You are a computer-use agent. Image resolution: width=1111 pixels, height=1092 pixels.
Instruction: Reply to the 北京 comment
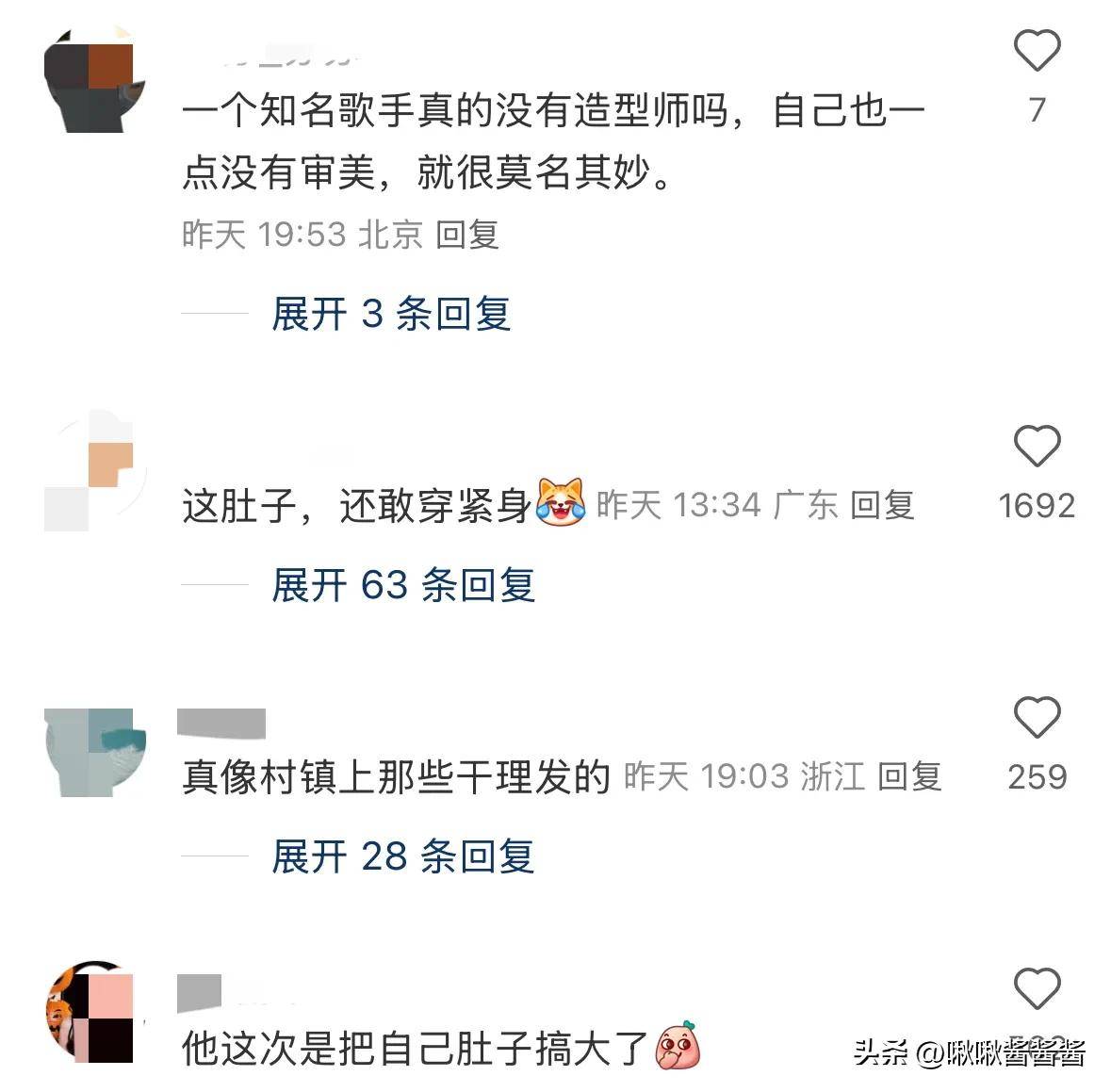point(466,235)
